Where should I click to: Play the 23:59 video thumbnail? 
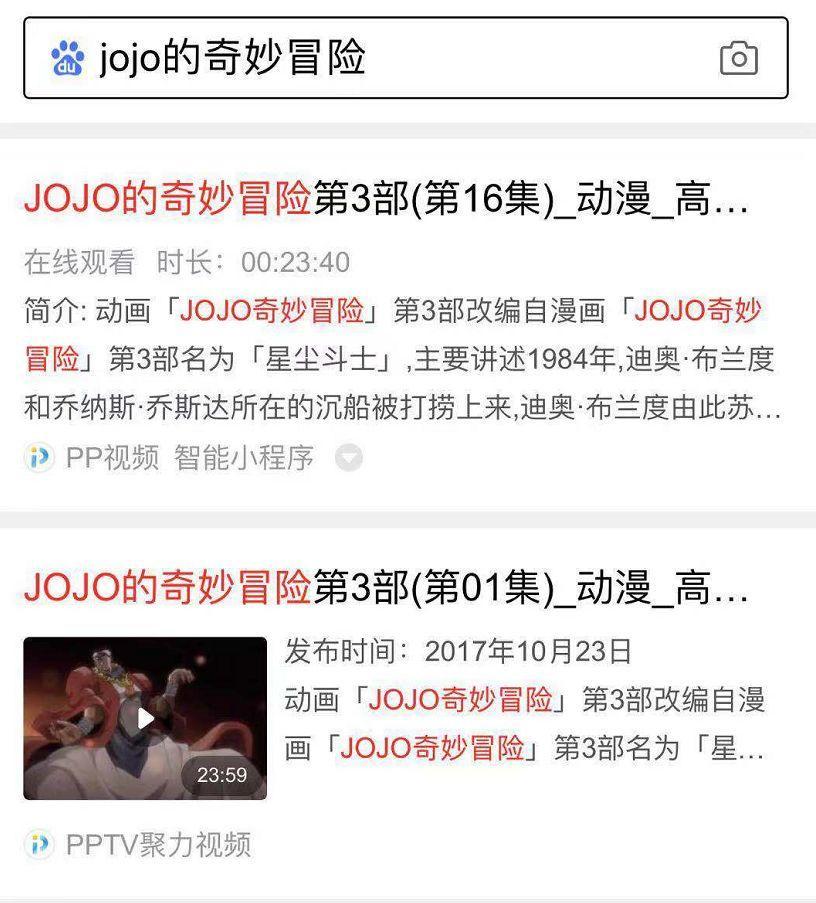pos(145,718)
